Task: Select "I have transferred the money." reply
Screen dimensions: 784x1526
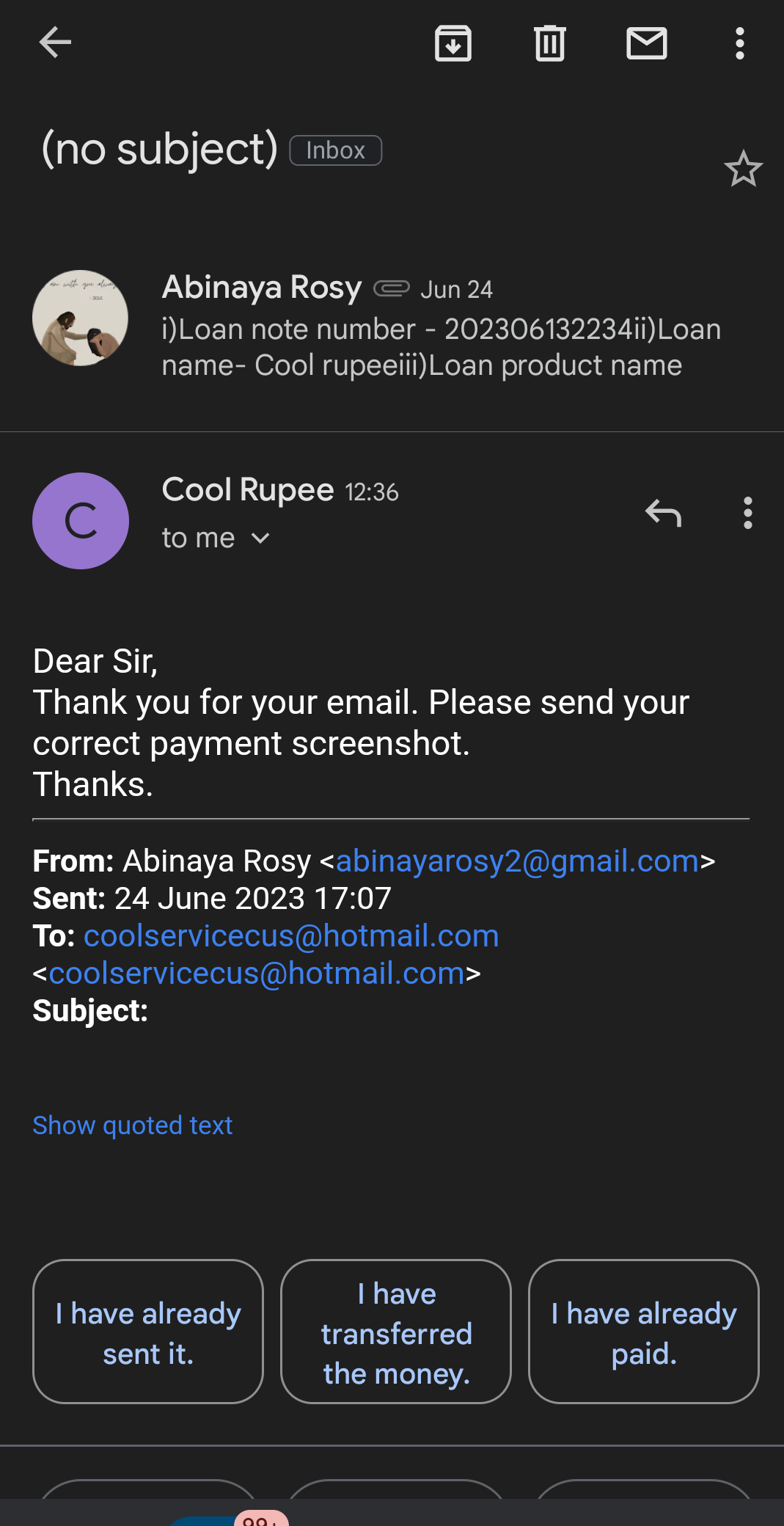Action: coord(396,1332)
